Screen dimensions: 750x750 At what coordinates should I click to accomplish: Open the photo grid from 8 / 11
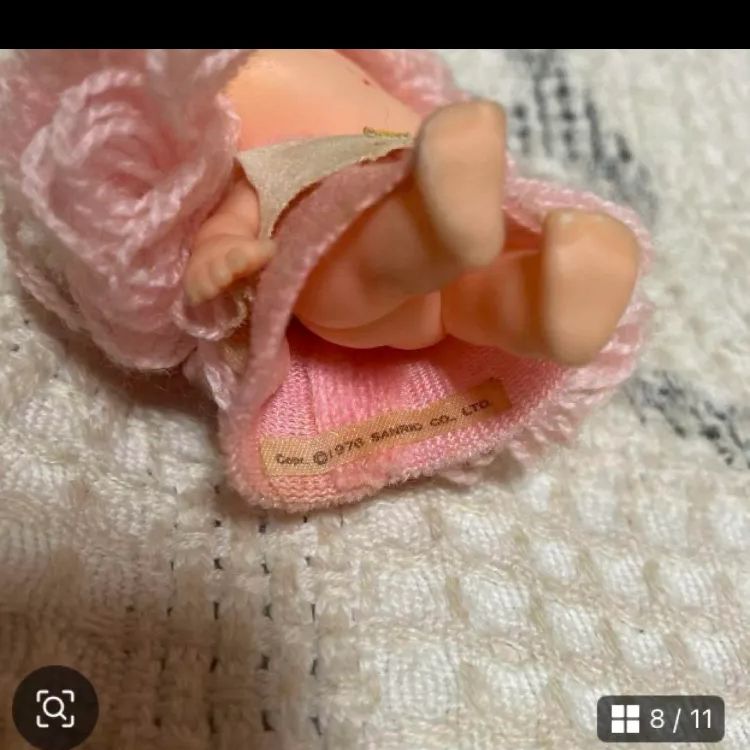click(660, 718)
